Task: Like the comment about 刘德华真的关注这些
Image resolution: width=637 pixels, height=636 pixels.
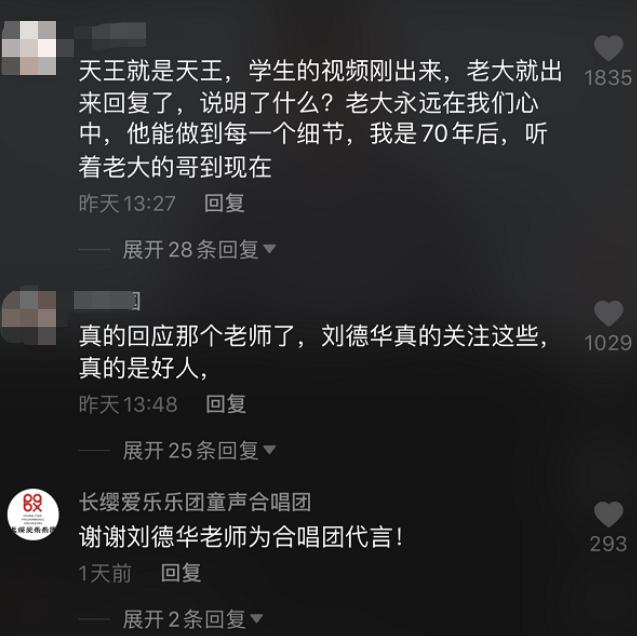Action: click(608, 313)
